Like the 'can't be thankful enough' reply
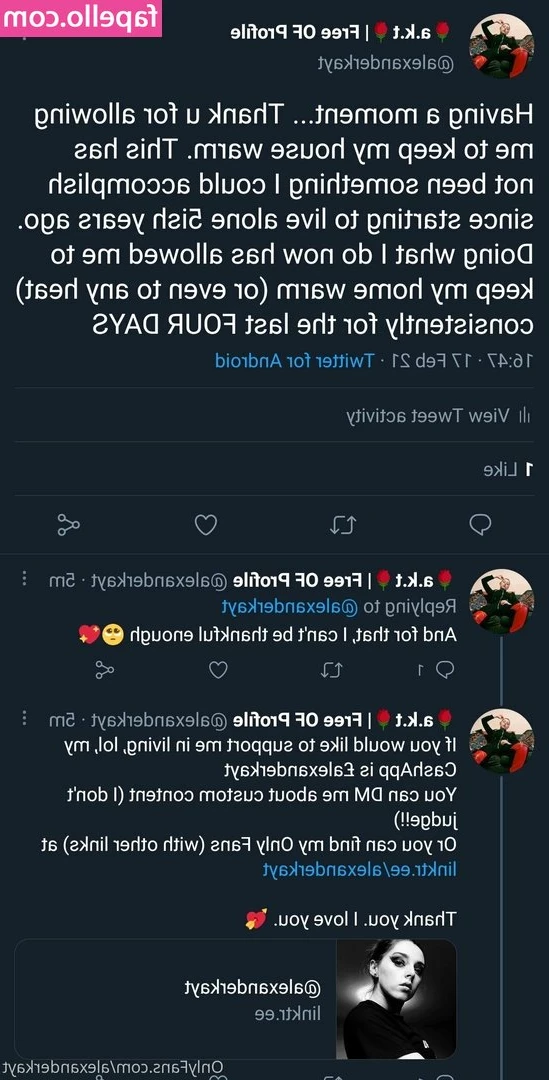The image size is (549, 1080). [218, 669]
